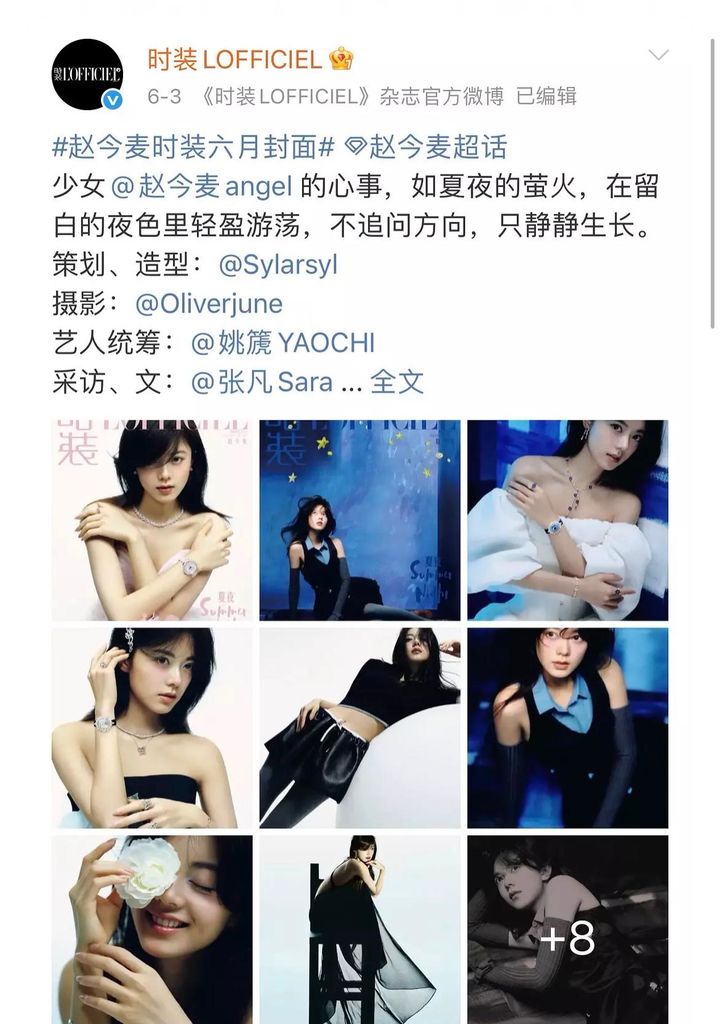Expand full post with 全文
720x1024 pixels.
397,381
